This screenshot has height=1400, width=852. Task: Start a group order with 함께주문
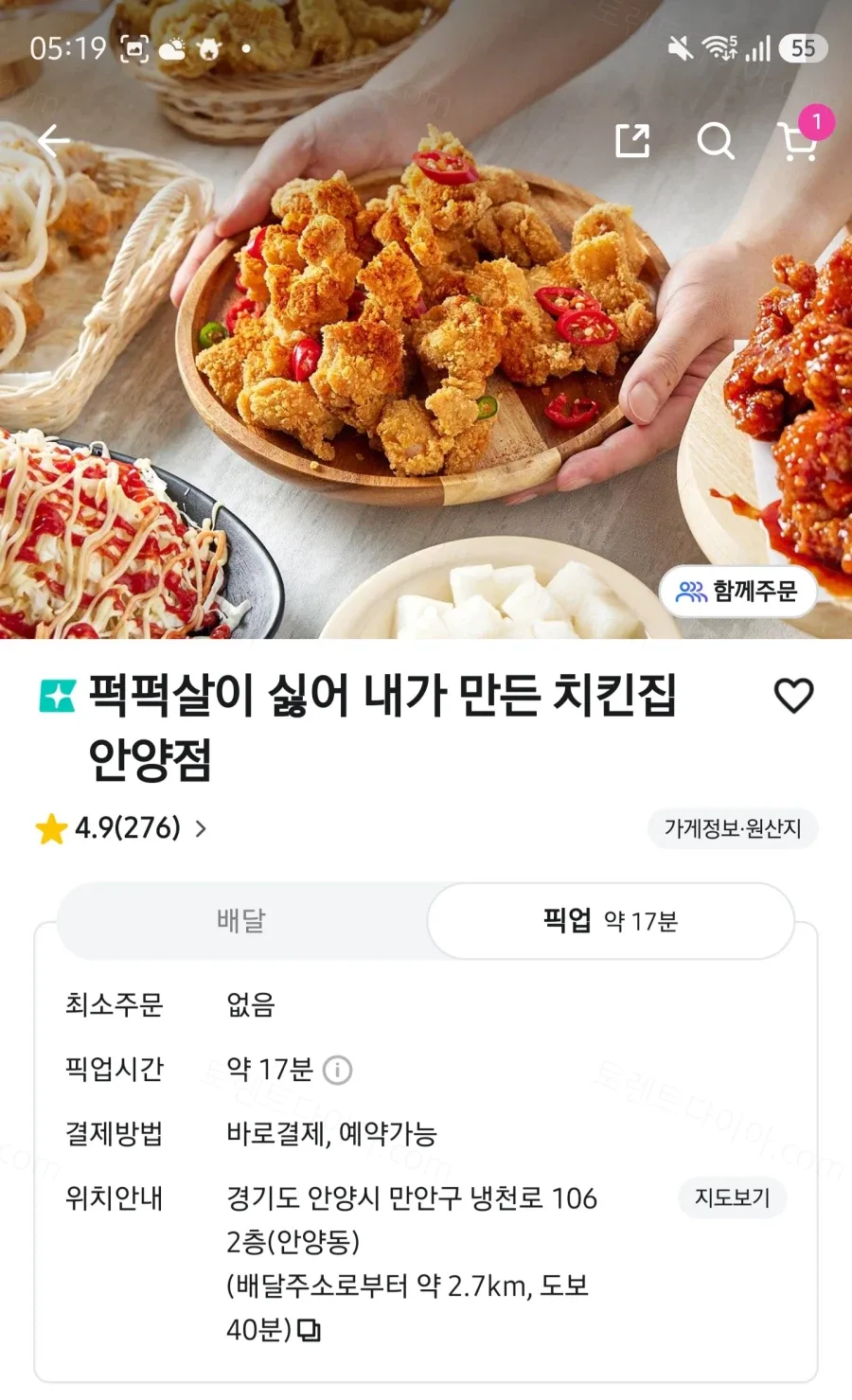click(737, 592)
